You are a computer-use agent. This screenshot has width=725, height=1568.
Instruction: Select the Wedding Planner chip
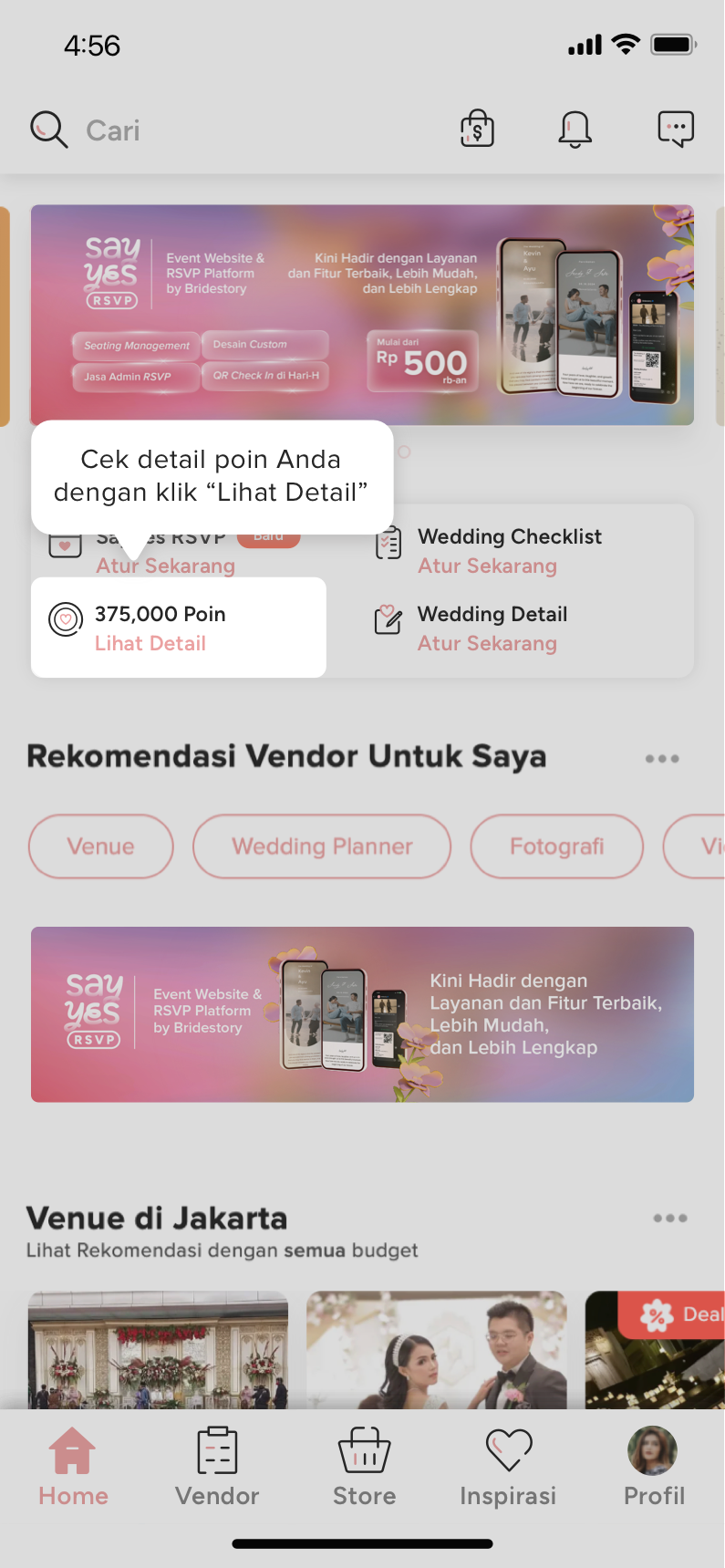pos(322,846)
